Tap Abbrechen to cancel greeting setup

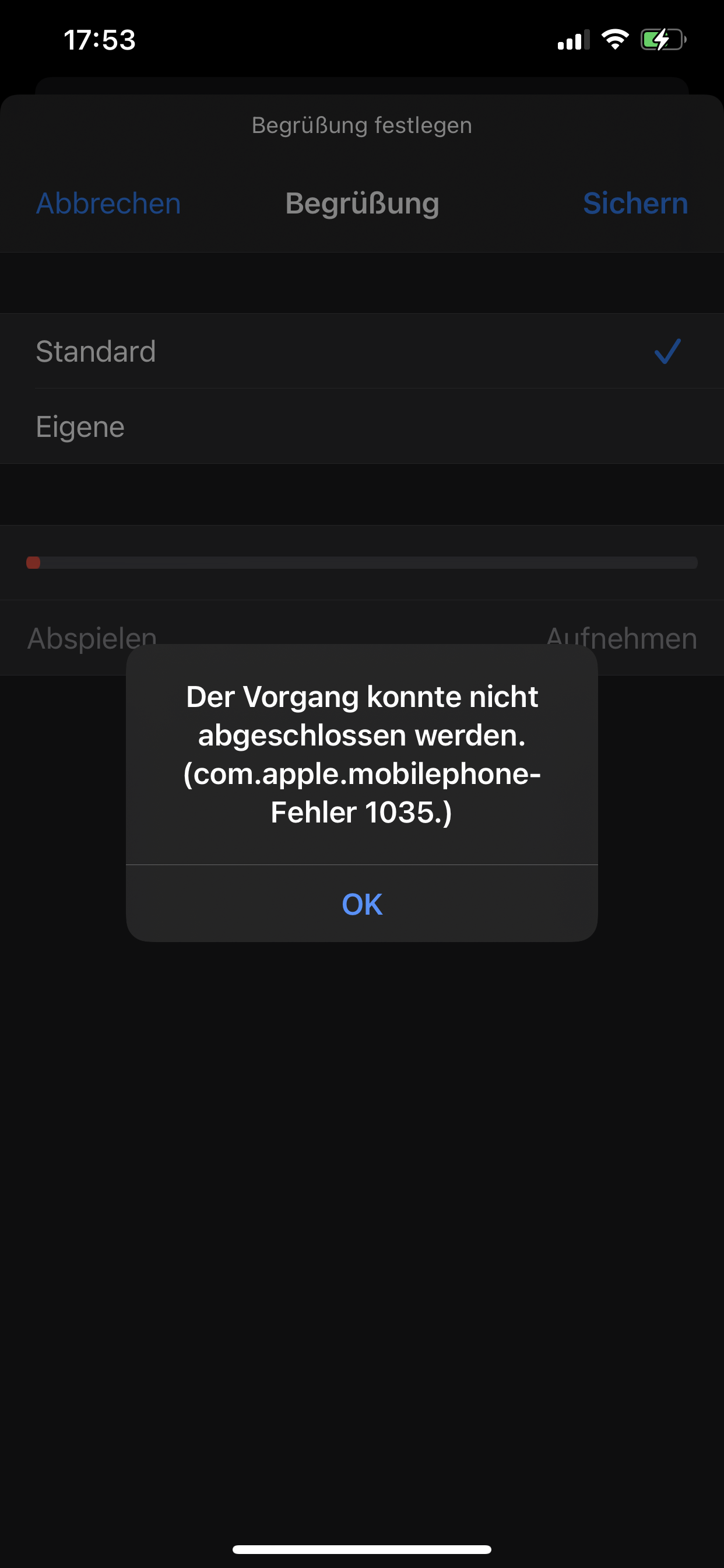pos(108,204)
